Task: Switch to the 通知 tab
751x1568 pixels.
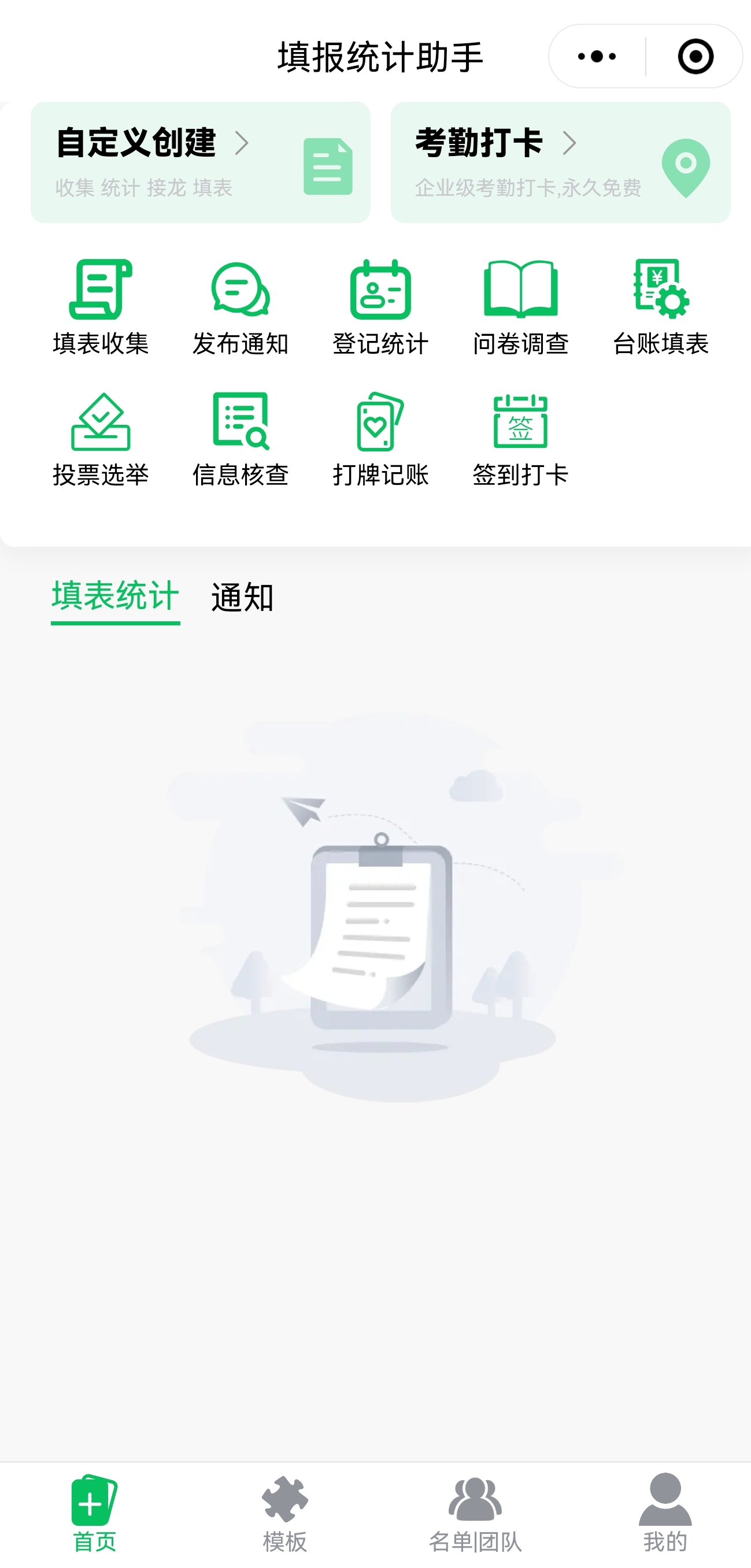Action: pos(242,598)
